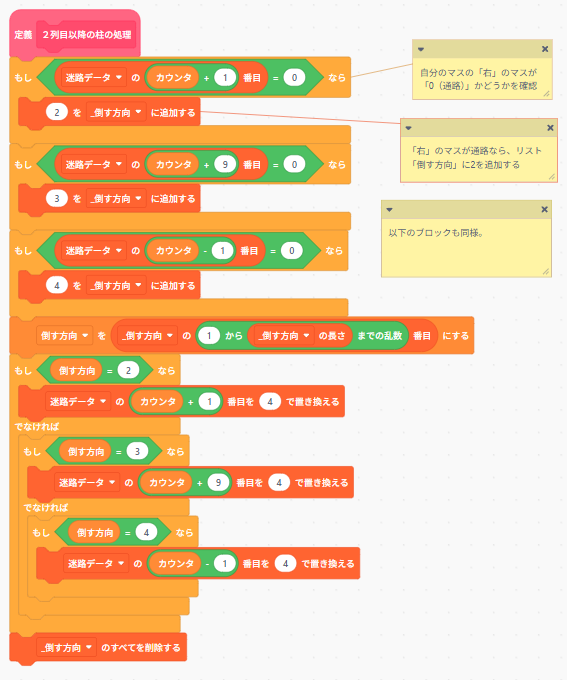This screenshot has width=567, height=680.
Task: Edit the comparison value 3 in 倒す方向 = 3
Action: point(137,451)
